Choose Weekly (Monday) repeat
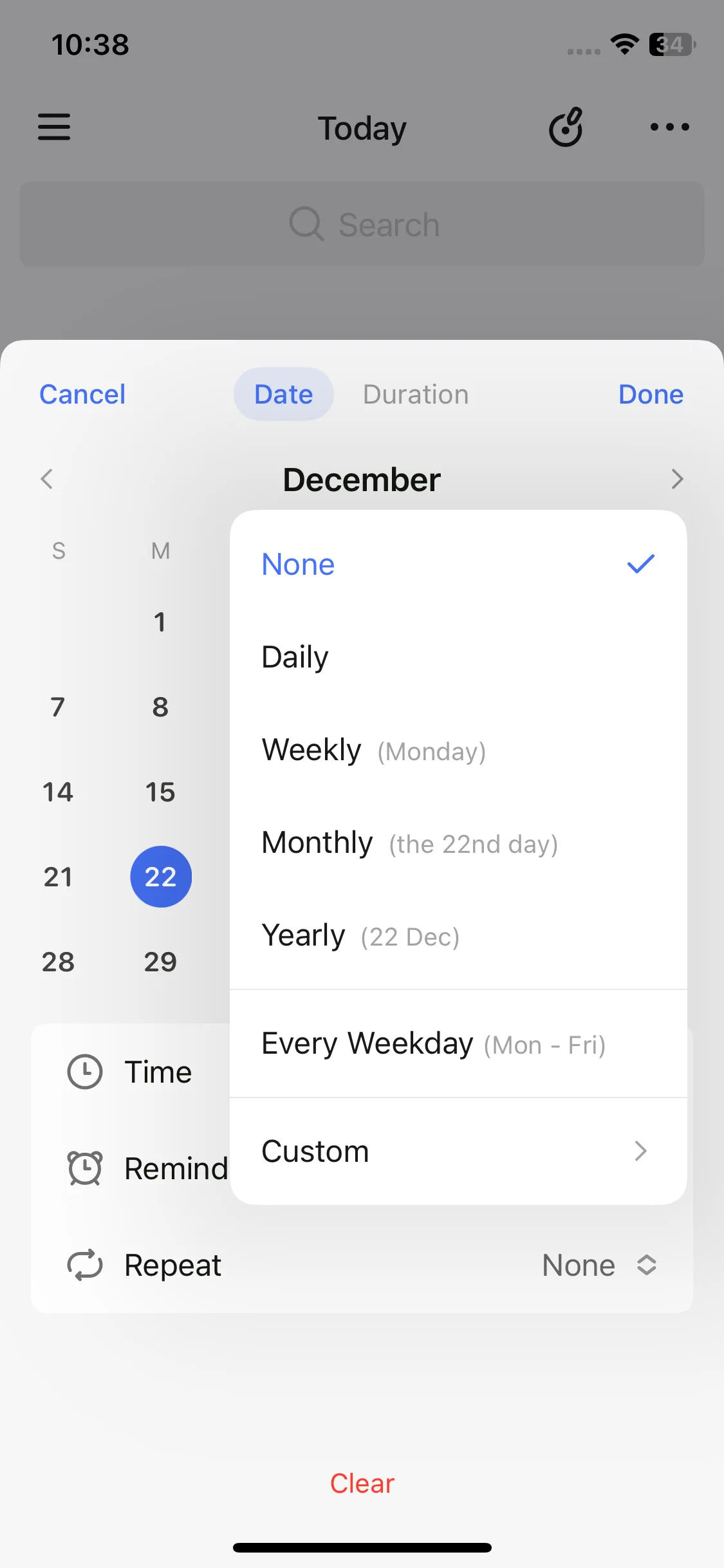Screen dimensions: 724x1568 (457, 750)
